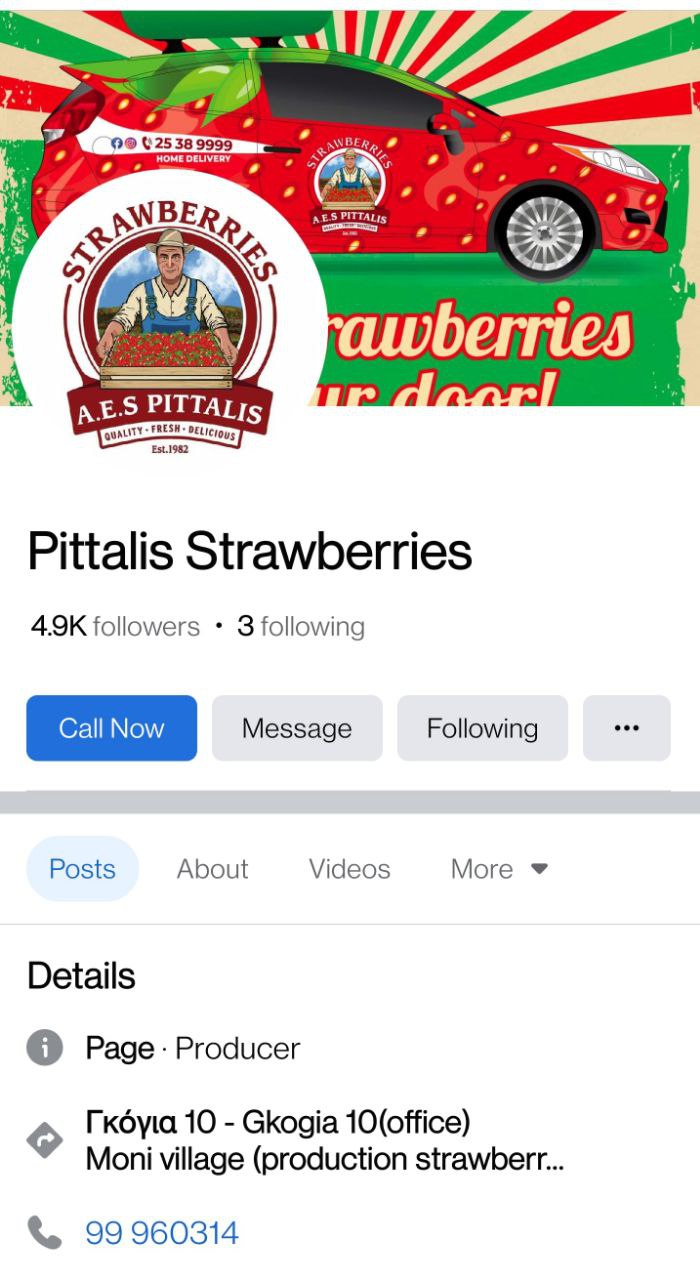Open the Following options button
Image resolution: width=700 pixels, height=1280 pixels.
click(483, 728)
